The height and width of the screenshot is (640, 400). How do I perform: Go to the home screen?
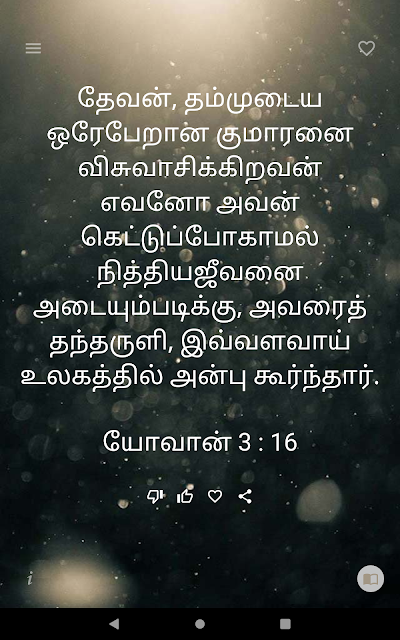(200, 624)
